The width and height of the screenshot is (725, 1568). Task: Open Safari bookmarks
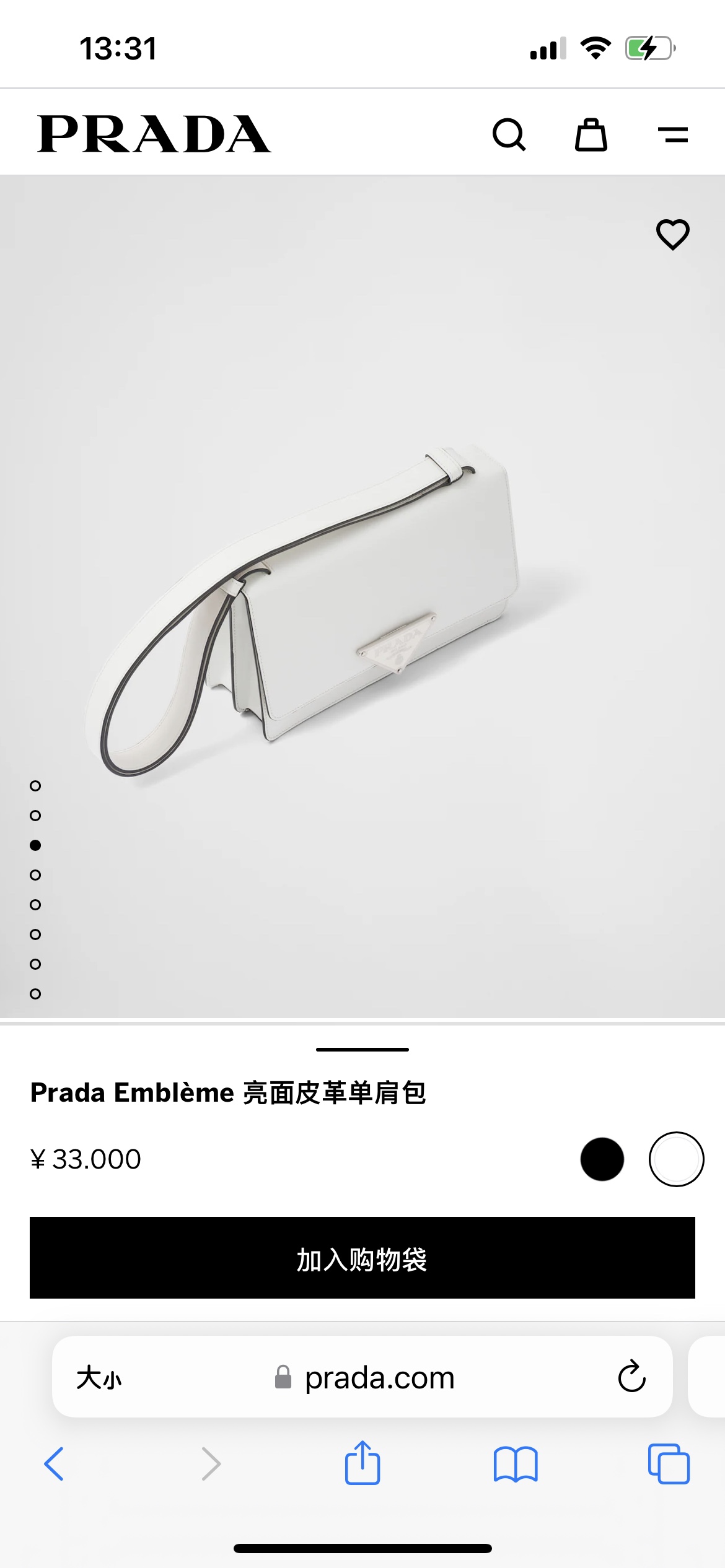click(516, 1464)
